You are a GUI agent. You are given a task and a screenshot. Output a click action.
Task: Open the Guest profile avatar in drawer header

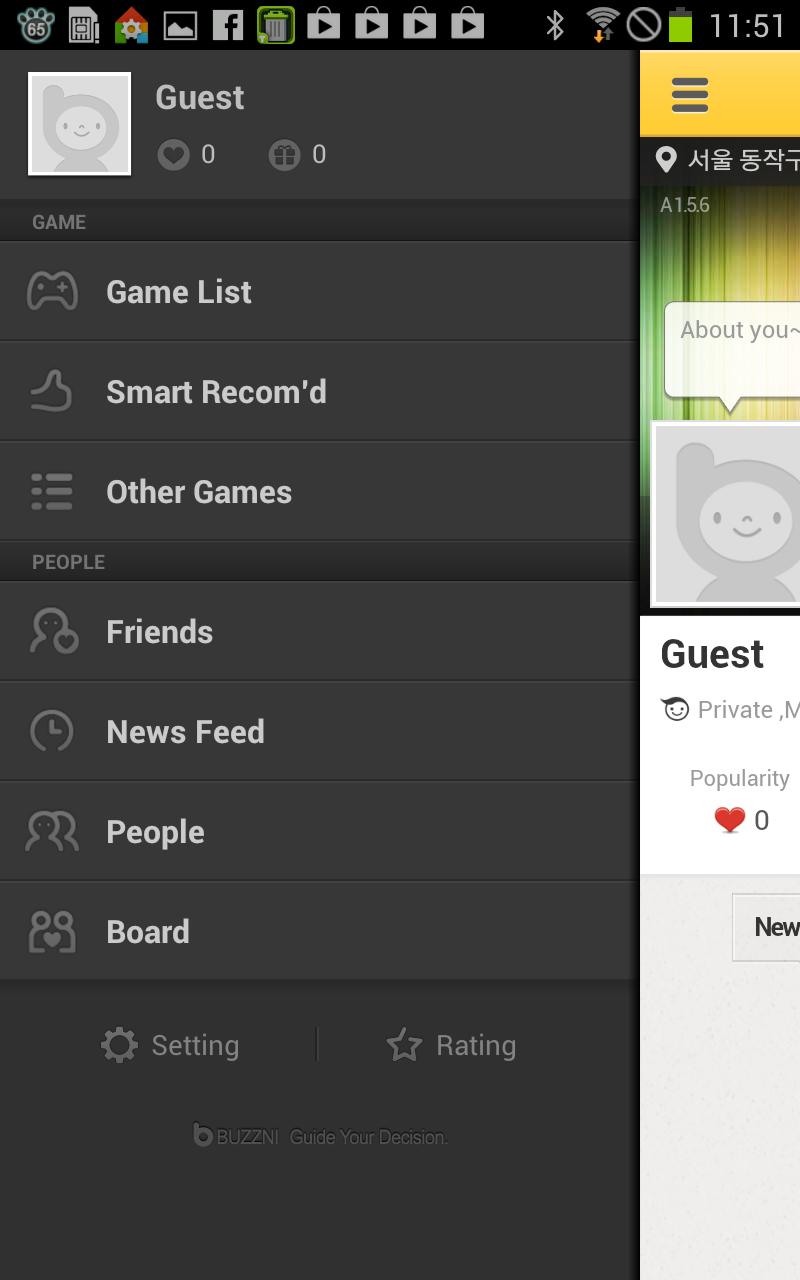pyautogui.click(x=80, y=124)
